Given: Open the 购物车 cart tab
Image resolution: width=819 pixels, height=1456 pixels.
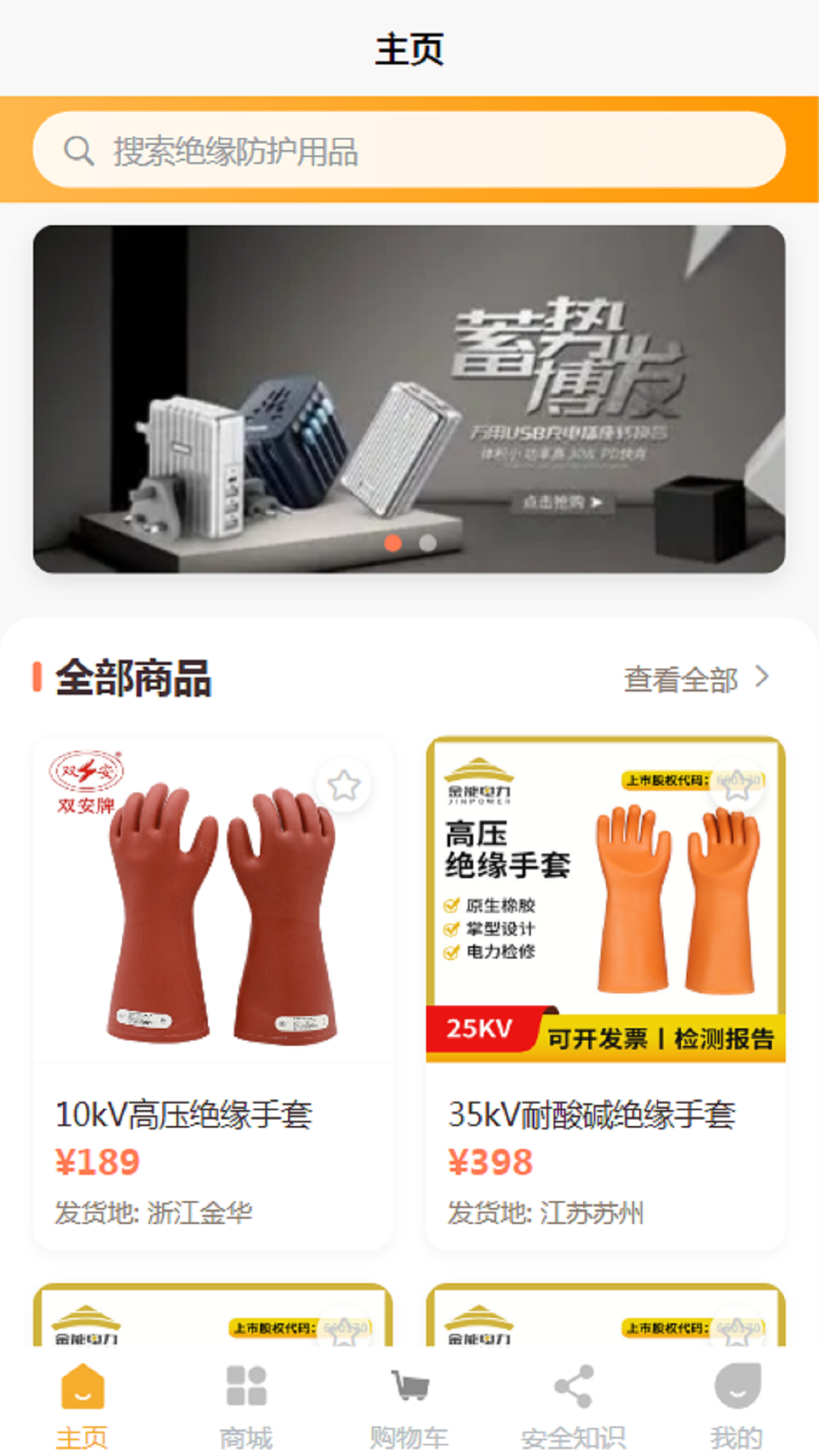Looking at the screenshot, I should click(x=409, y=1406).
